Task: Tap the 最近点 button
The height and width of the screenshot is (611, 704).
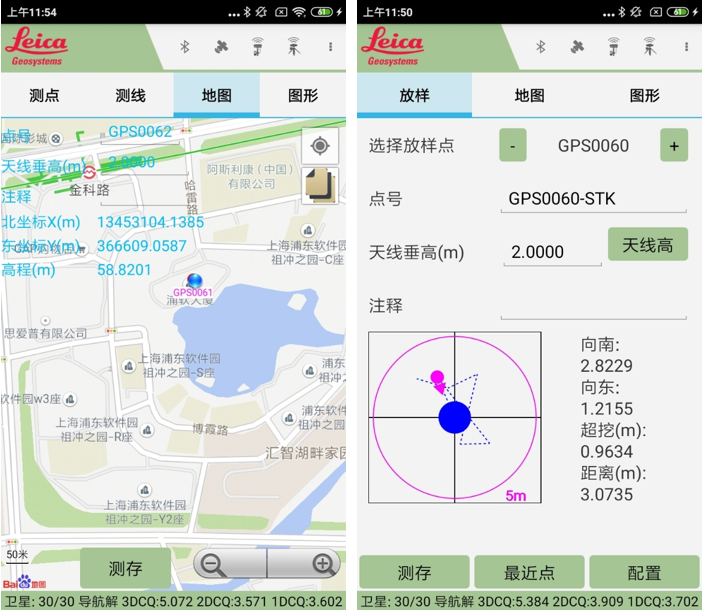Action: [x=529, y=573]
